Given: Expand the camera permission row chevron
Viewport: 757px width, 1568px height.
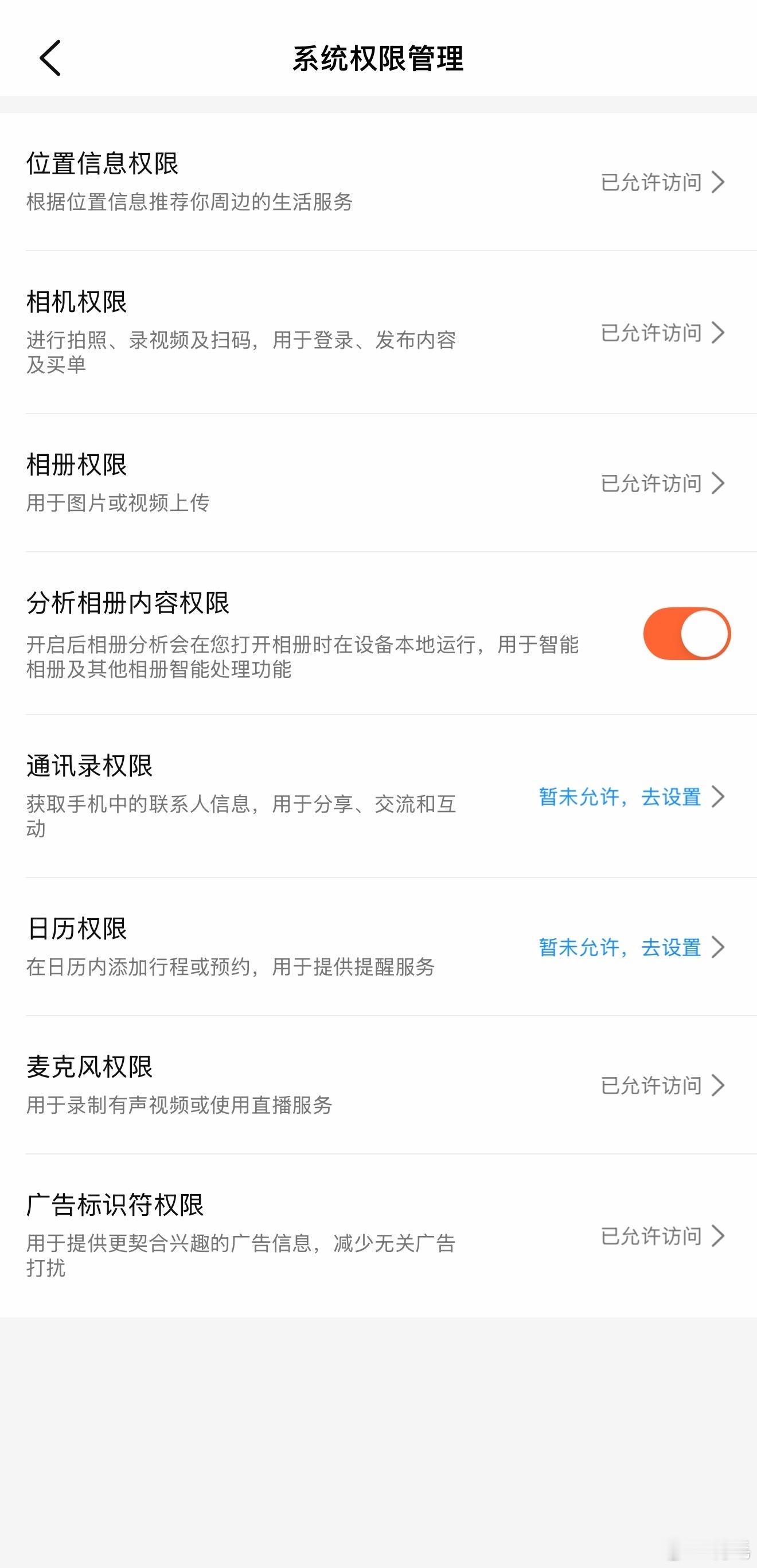Looking at the screenshot, I should [720, 333].
